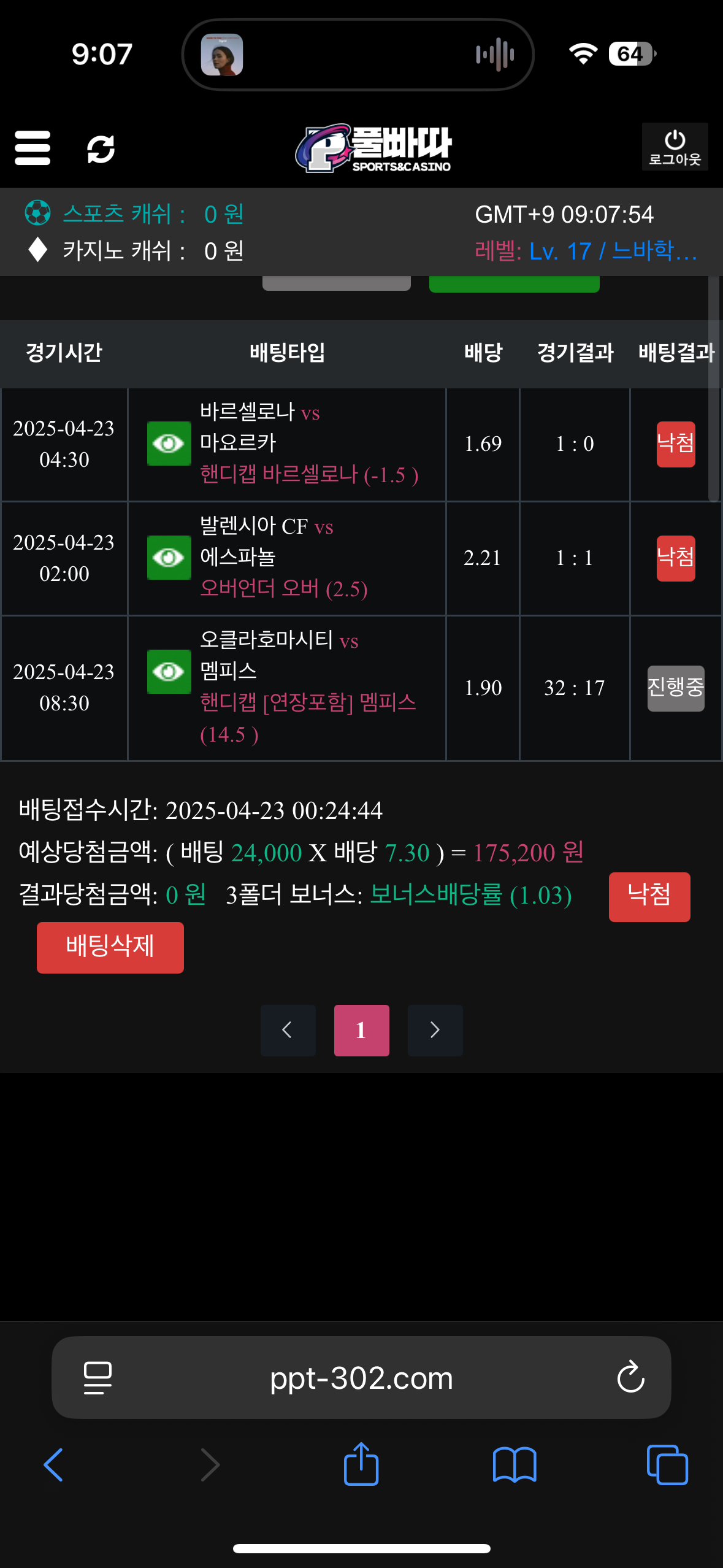723x1568 pixels.
Task: Go to next page of bets
Action: click(x=435, y=1030)
